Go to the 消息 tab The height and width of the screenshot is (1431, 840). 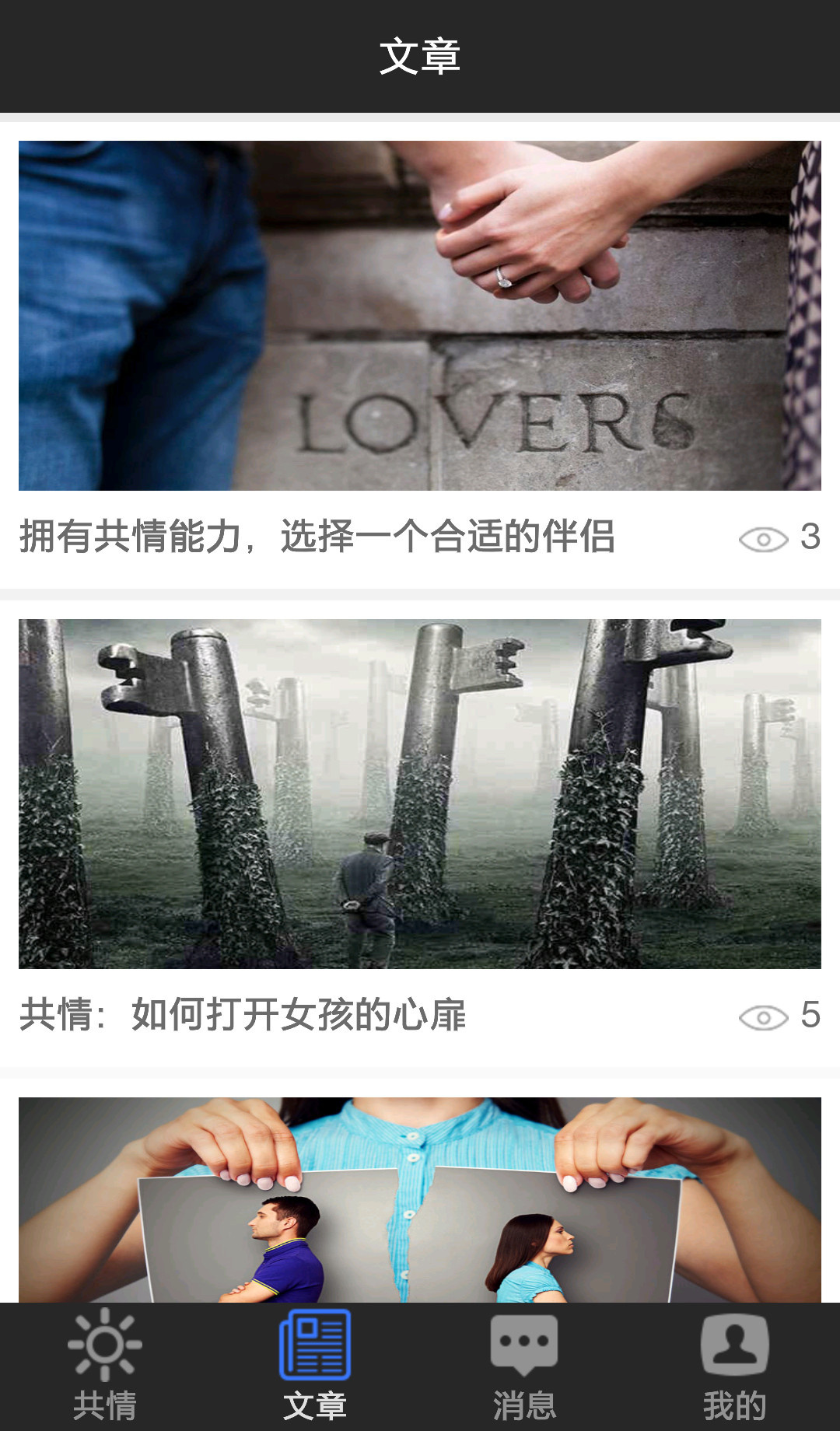pos(525,1366)
